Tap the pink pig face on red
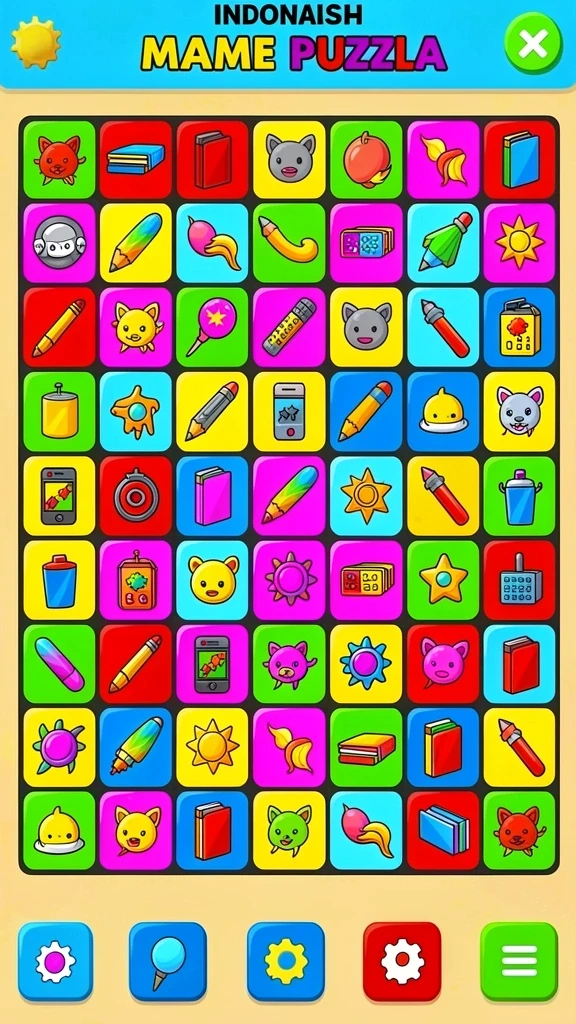The width and height of the screenshot is (576, 1024). (x=443, y=664)
